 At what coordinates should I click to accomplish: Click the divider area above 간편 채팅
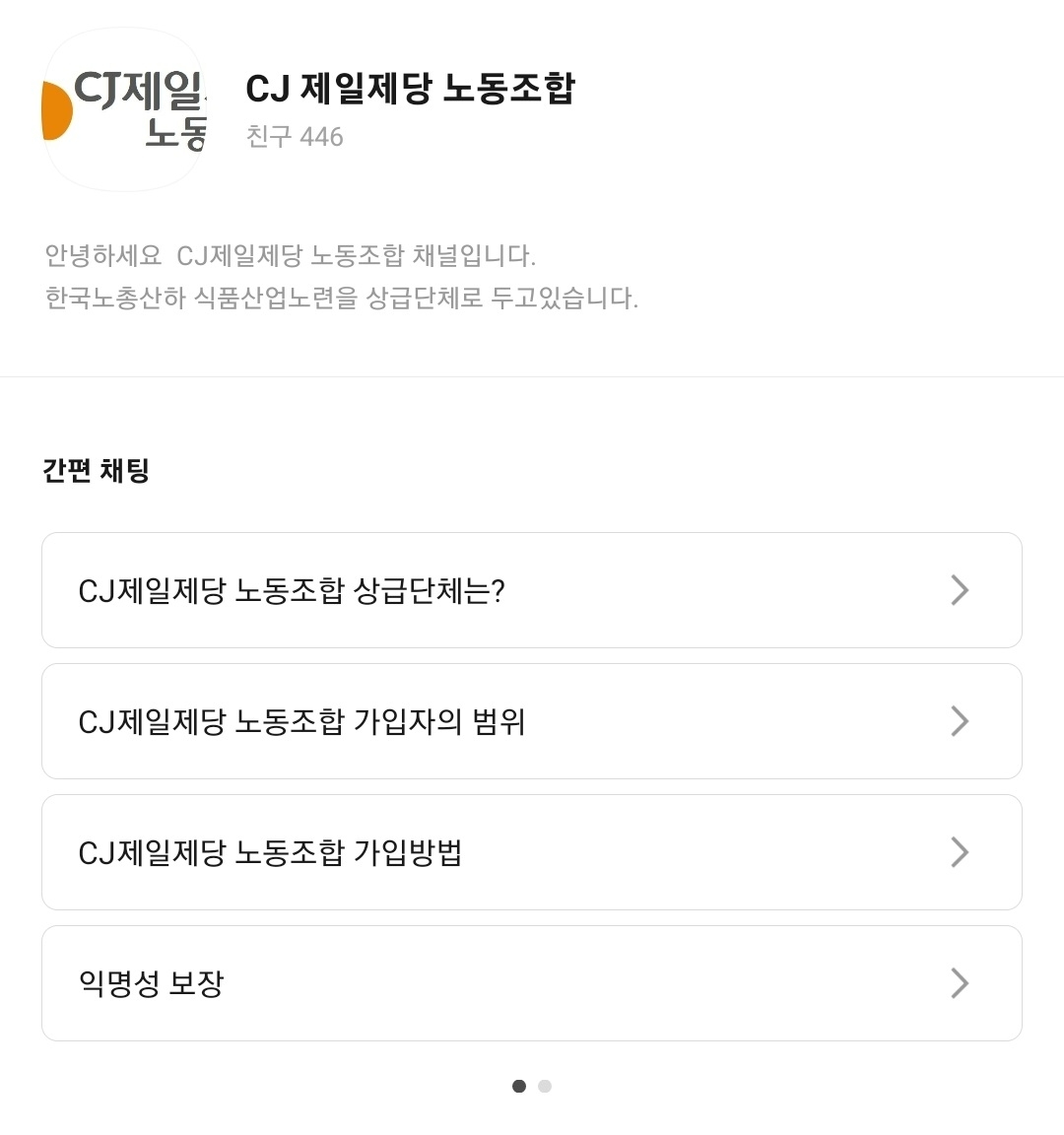coord(532,375)
